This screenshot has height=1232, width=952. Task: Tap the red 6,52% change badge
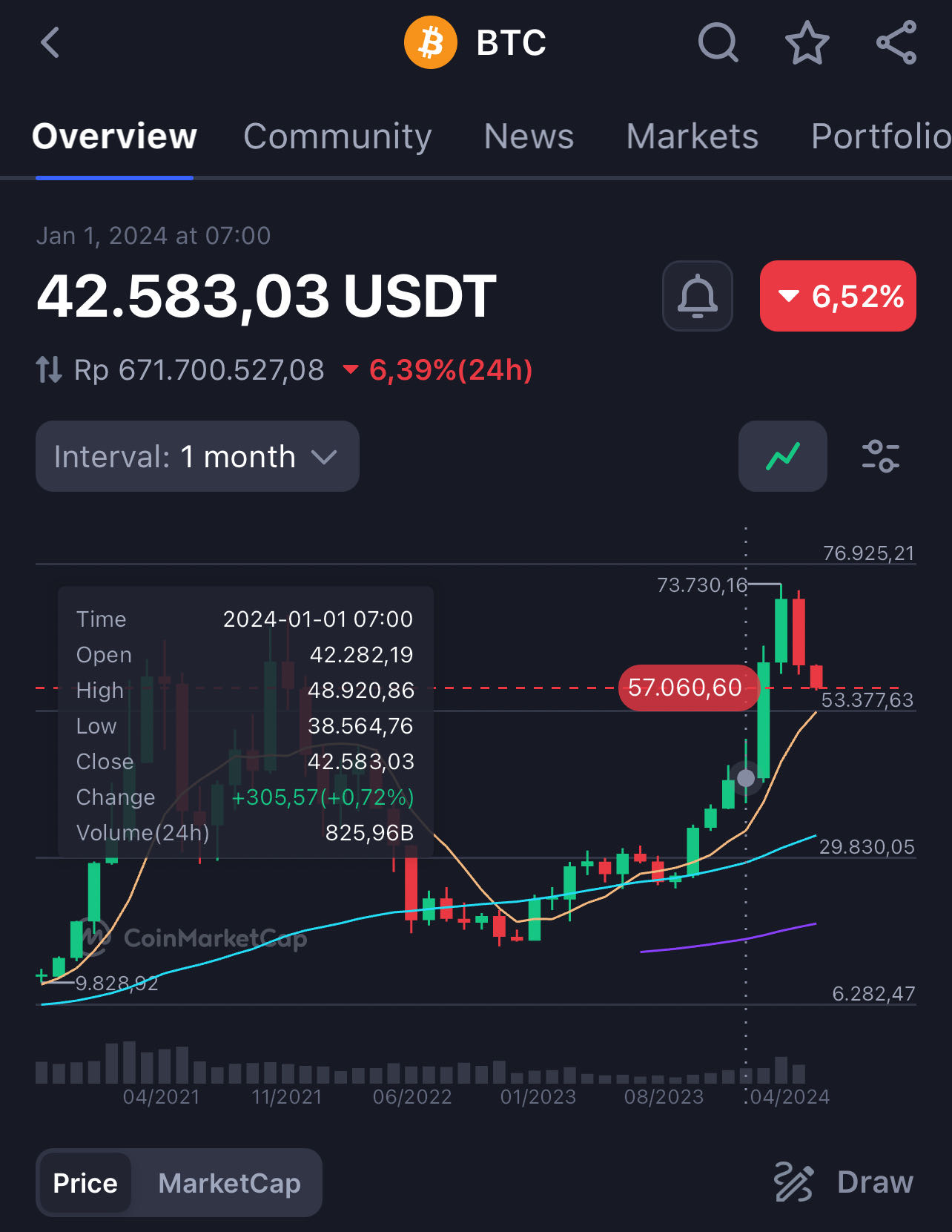[x=838, y=296]
